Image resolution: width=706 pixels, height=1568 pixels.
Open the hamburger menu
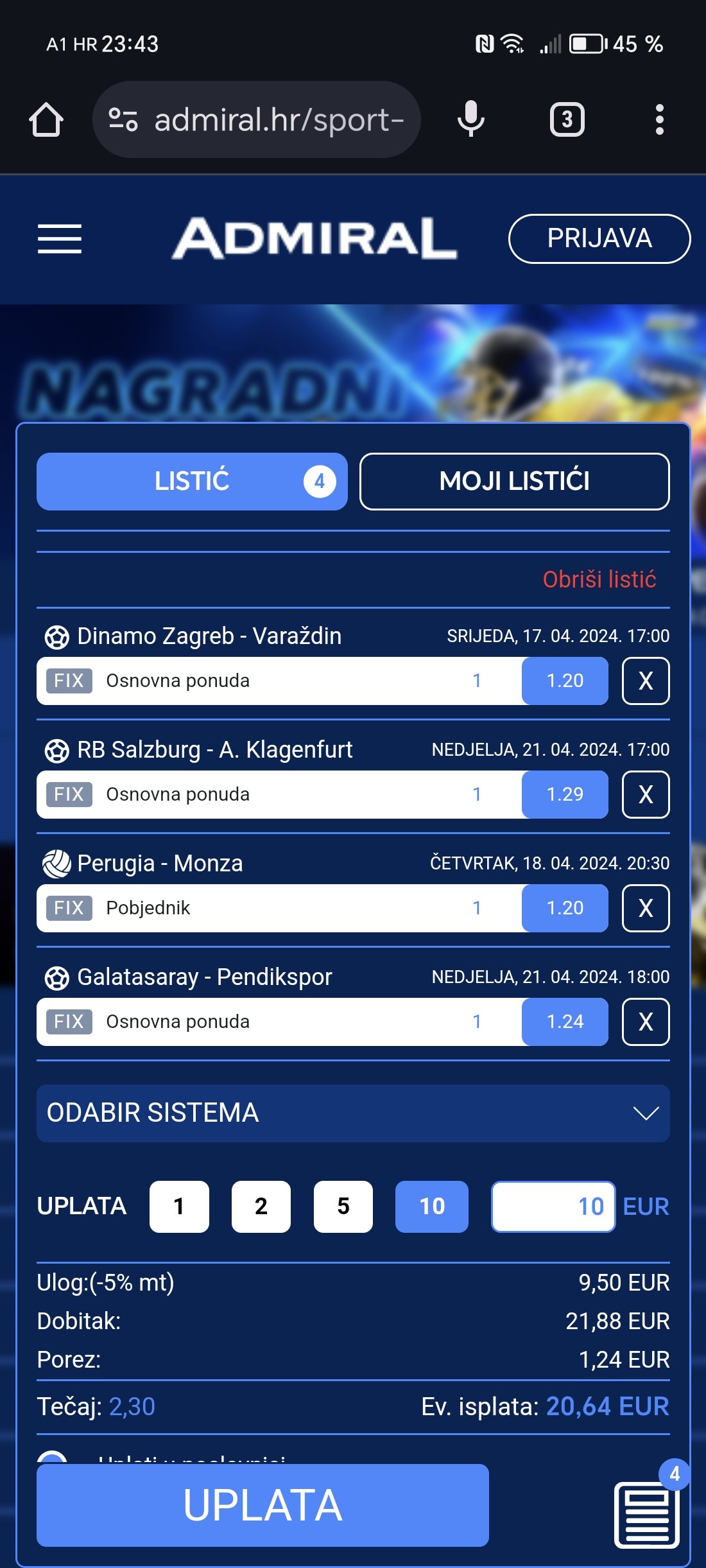(60, 239)
